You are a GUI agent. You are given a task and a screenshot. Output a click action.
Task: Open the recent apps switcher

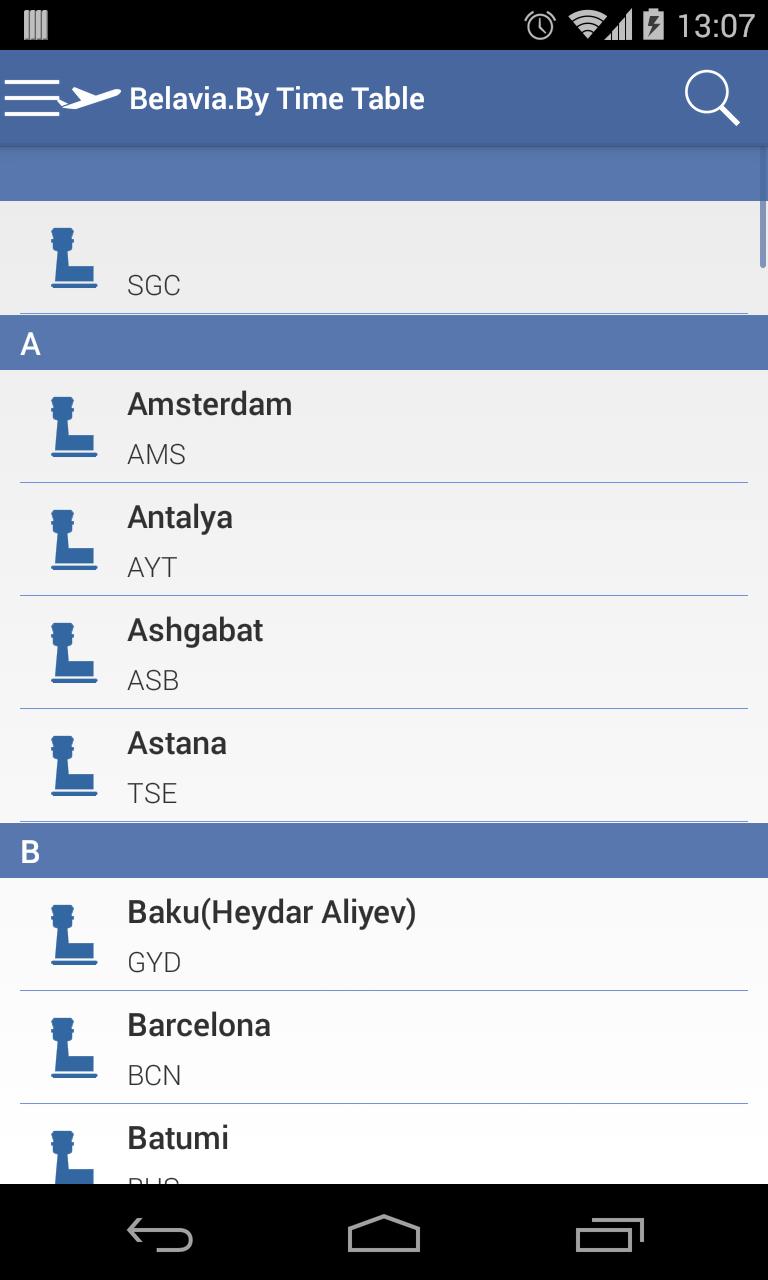(608, 1235)
